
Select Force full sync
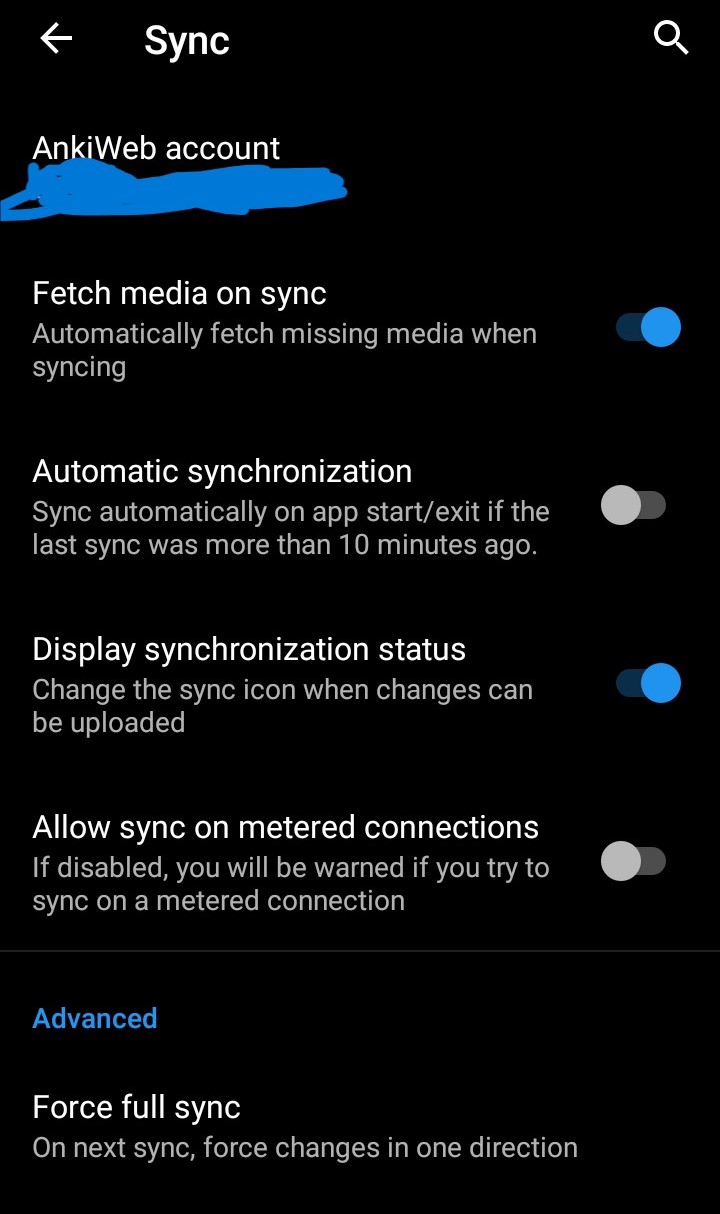[136, 1108]
